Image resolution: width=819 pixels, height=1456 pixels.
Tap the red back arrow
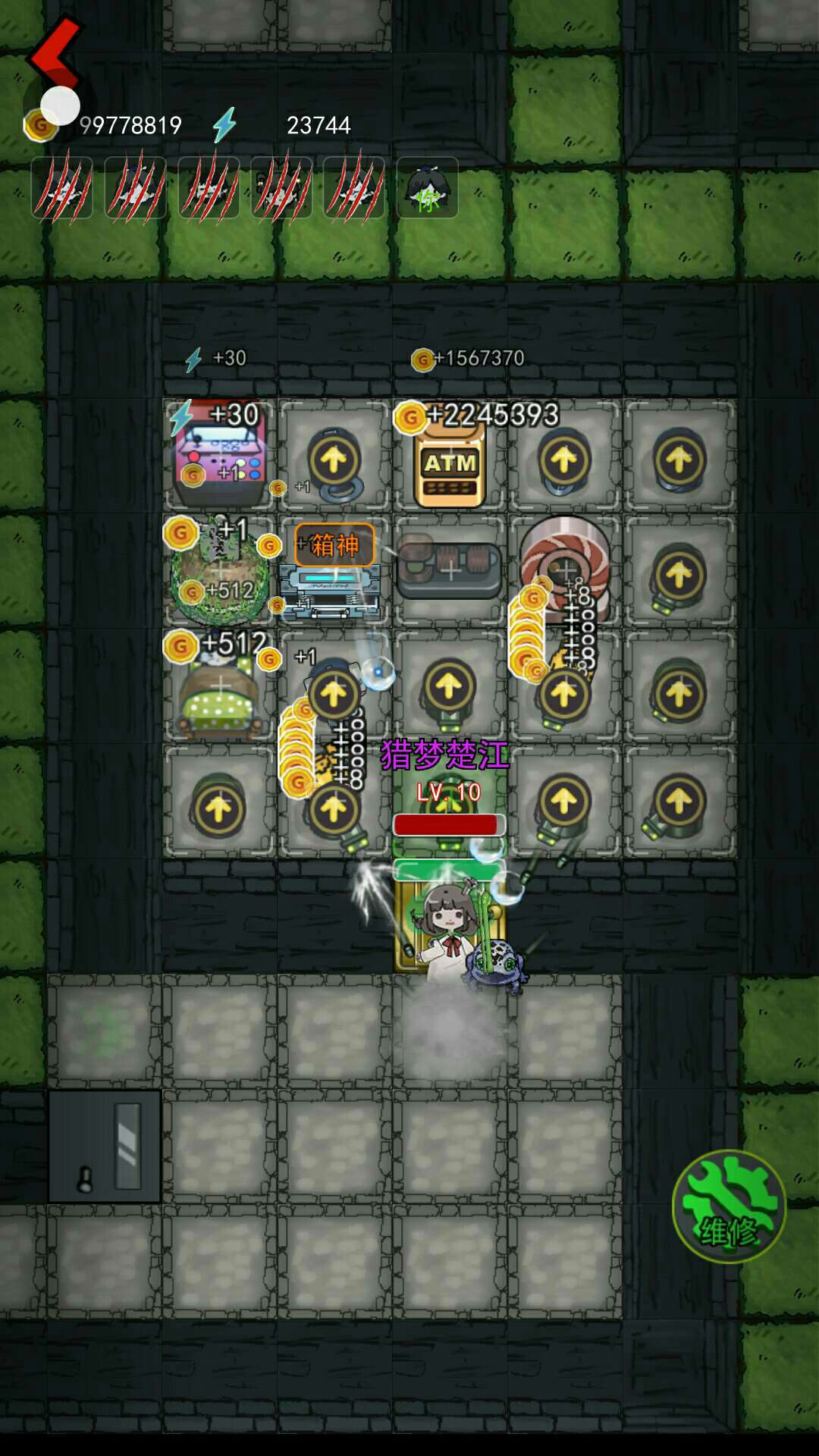pos(55,52)
